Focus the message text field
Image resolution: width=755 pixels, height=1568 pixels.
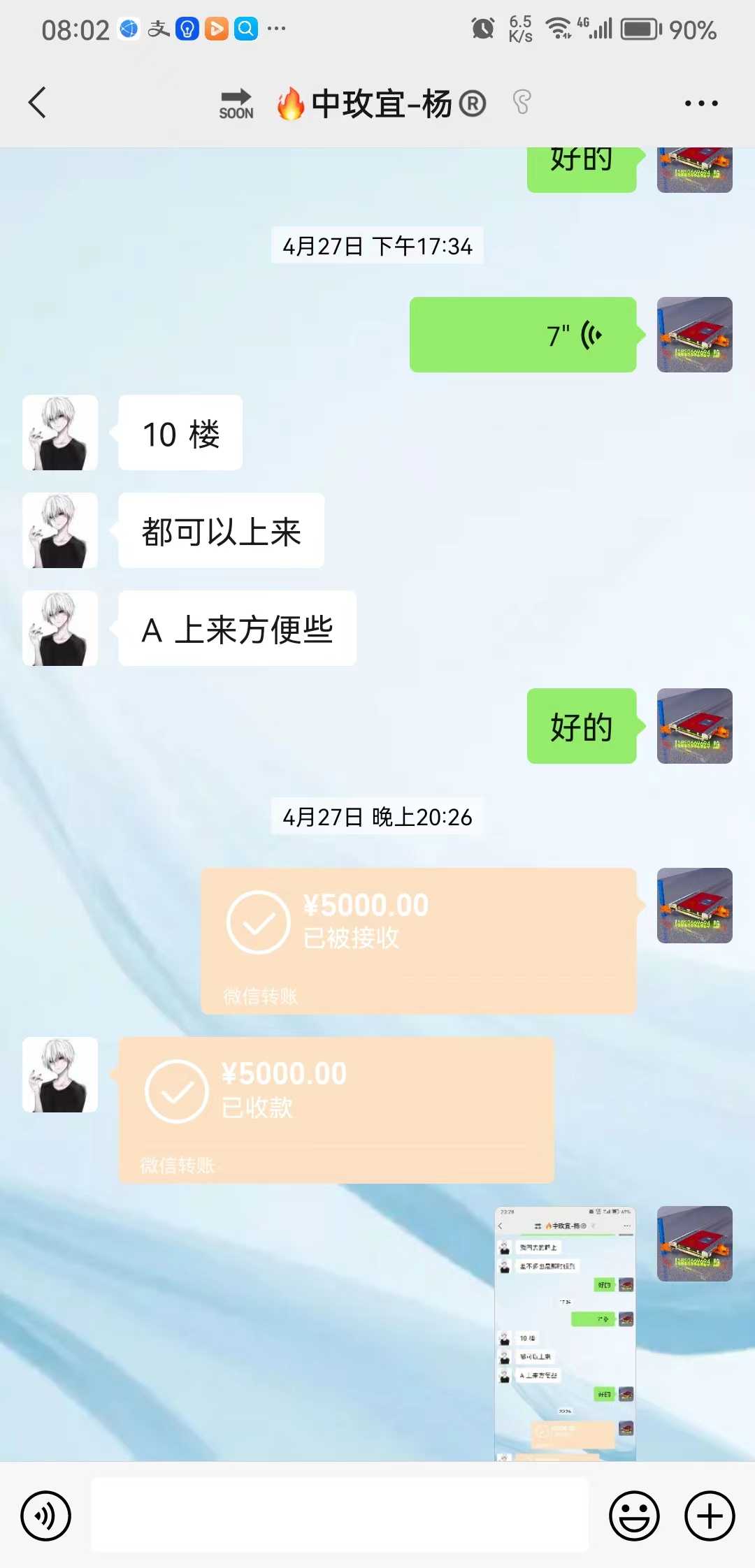click(x=340, y=1515)
